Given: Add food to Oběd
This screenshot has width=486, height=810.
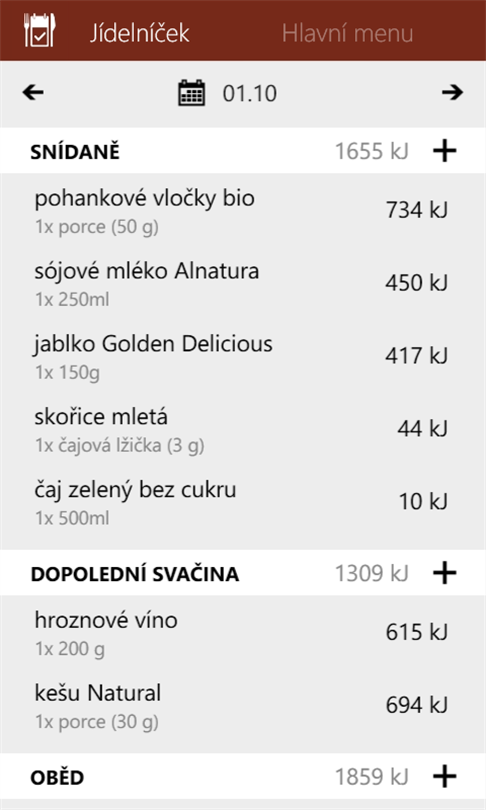Looking at the screenshot, I should (x=445, y=777).
